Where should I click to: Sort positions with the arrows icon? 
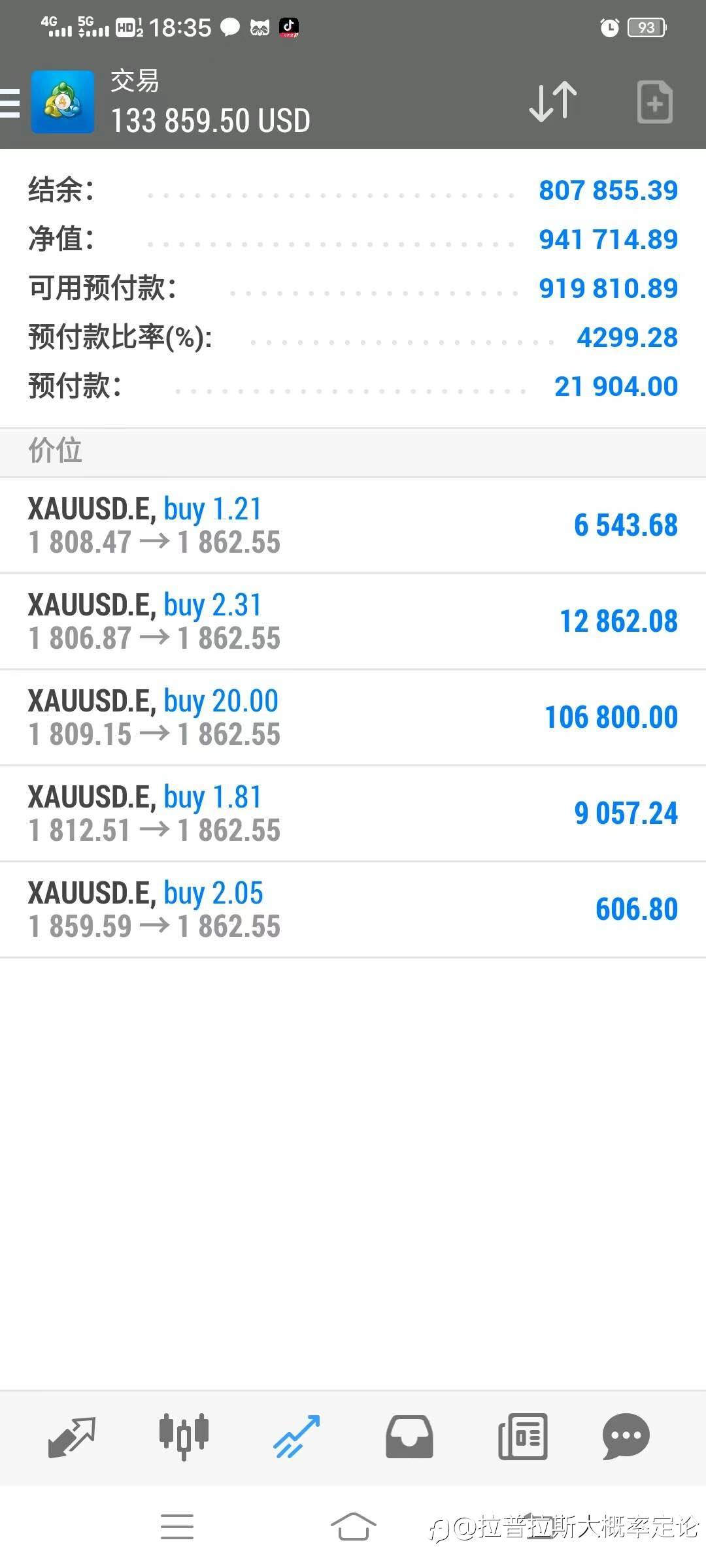pyautogui.click(x=553, y=102)
